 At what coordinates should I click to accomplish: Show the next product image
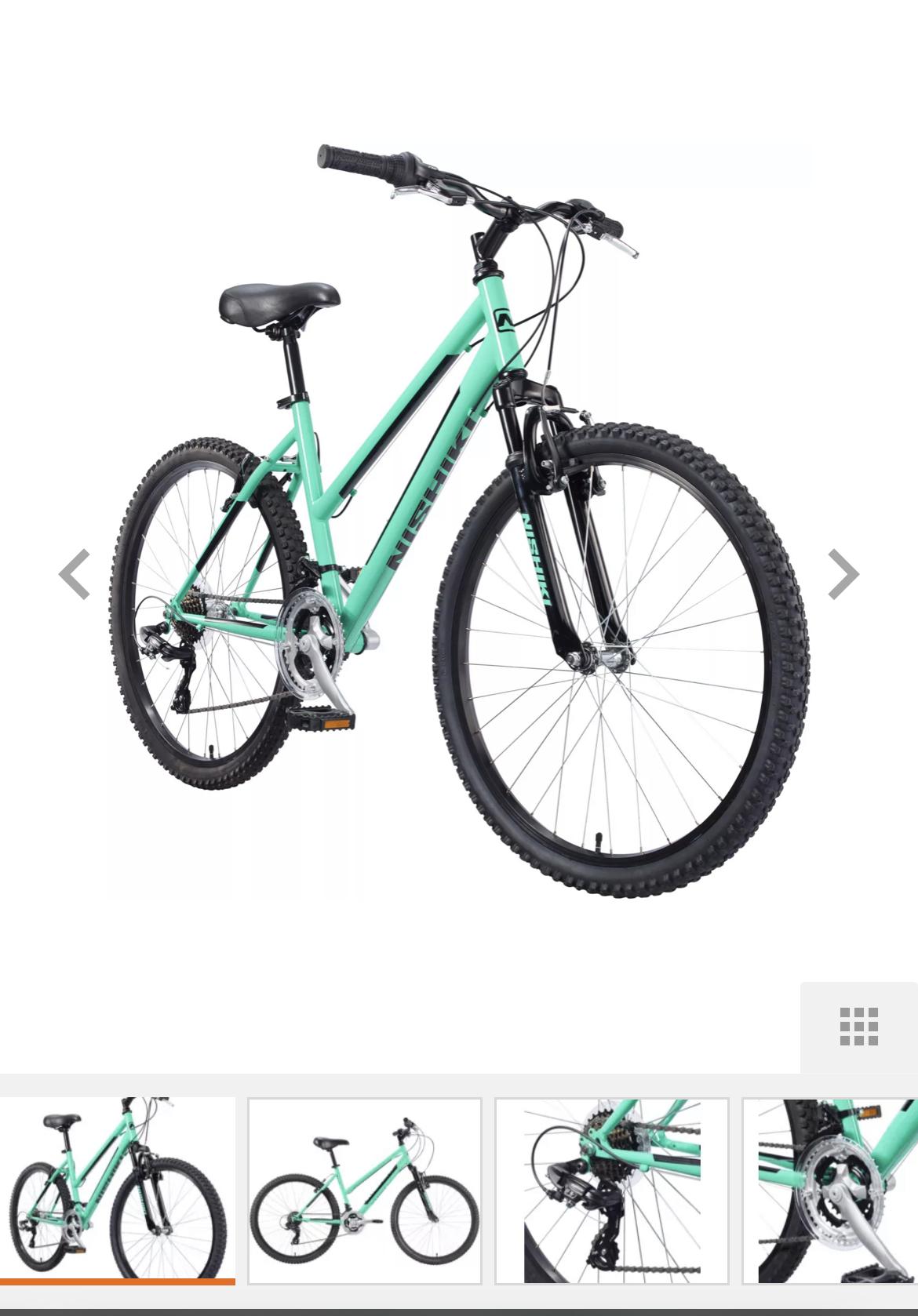pos(843,574)
